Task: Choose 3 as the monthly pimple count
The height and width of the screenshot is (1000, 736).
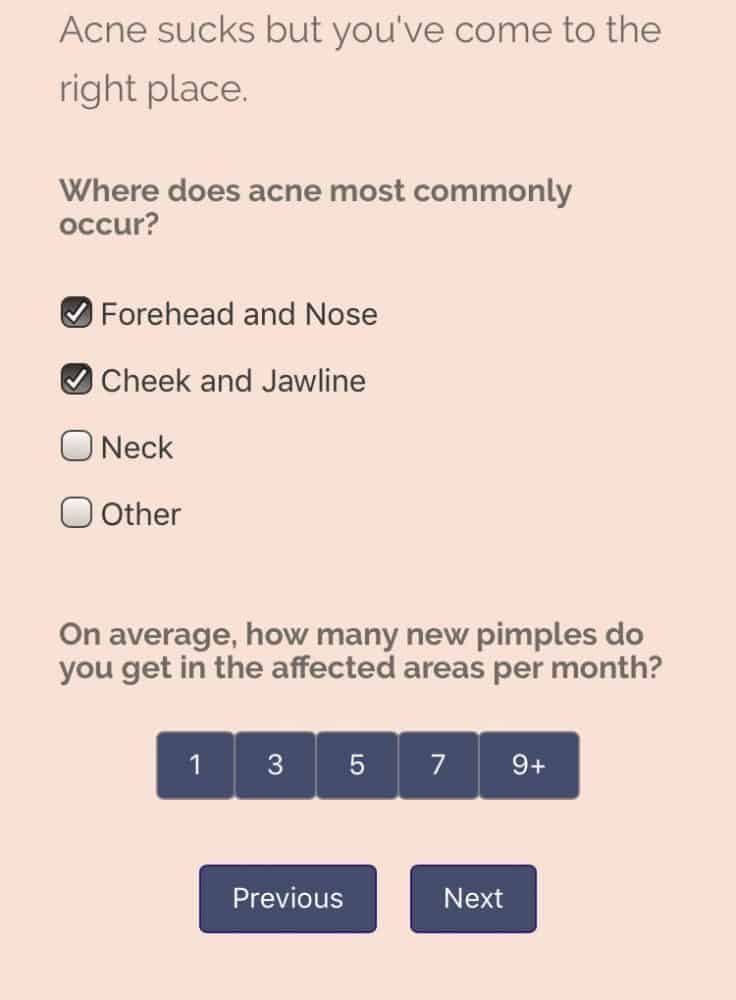Action: [x=275, y=765]
